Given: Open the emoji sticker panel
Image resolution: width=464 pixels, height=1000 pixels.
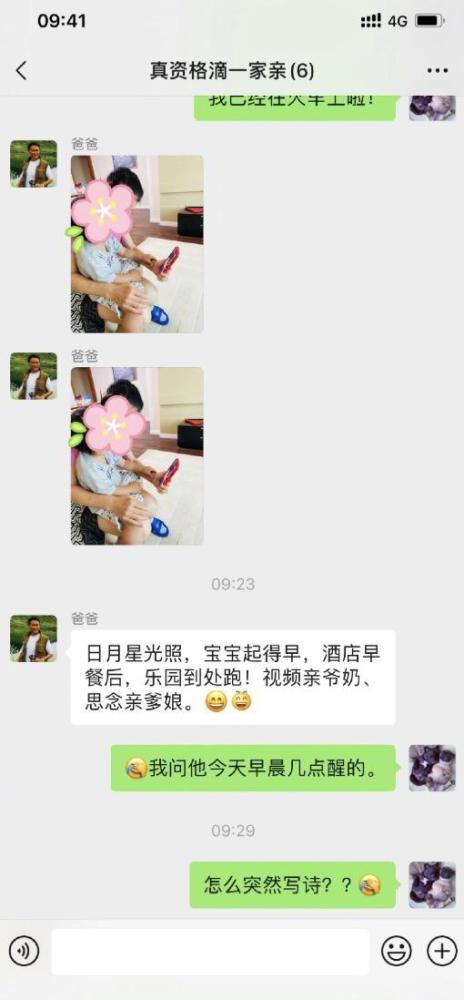Looking at the screenshot, I should tap(396, 952).
